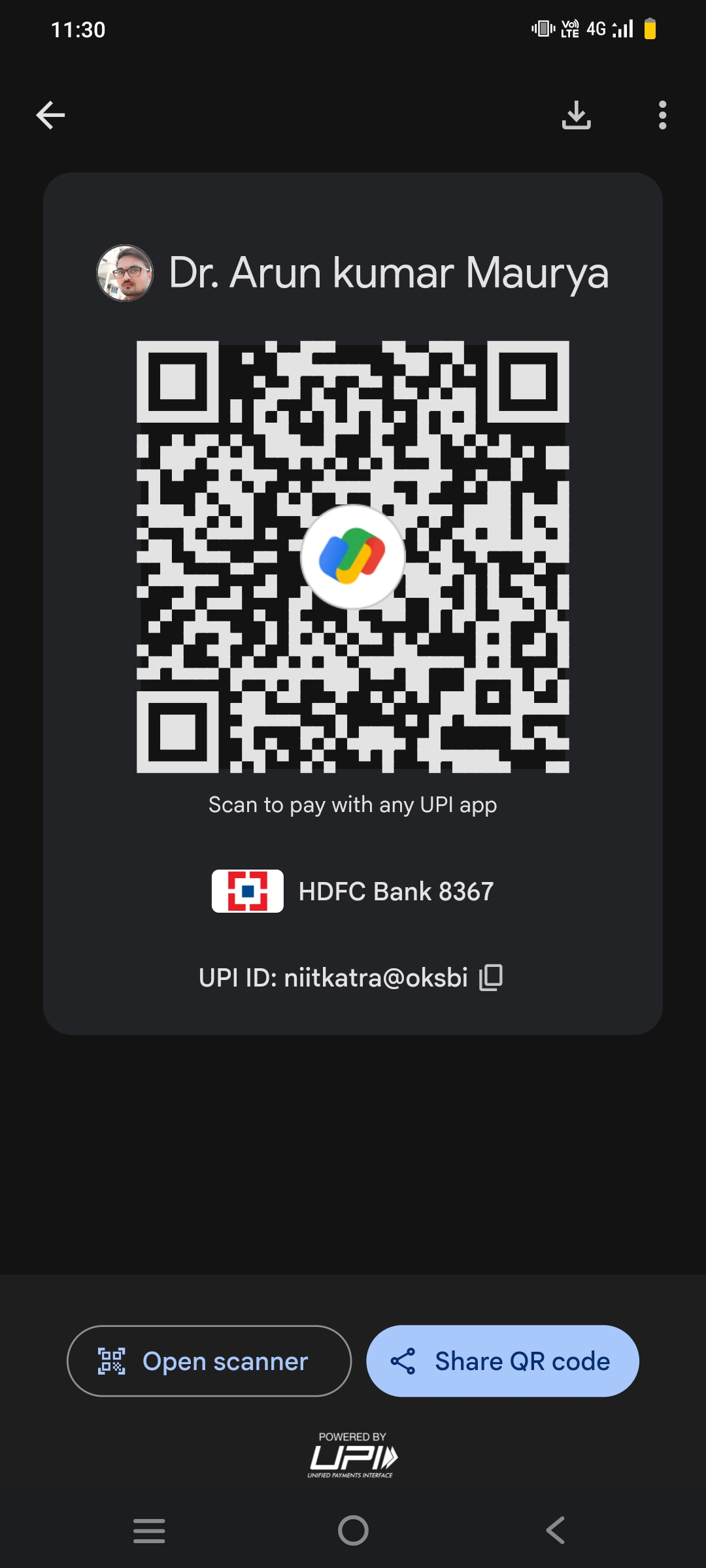Image resolution: width=706 pixels, height=1568 pixels.
Task: Tap the Open scanner button
Action: (209, 1361)
